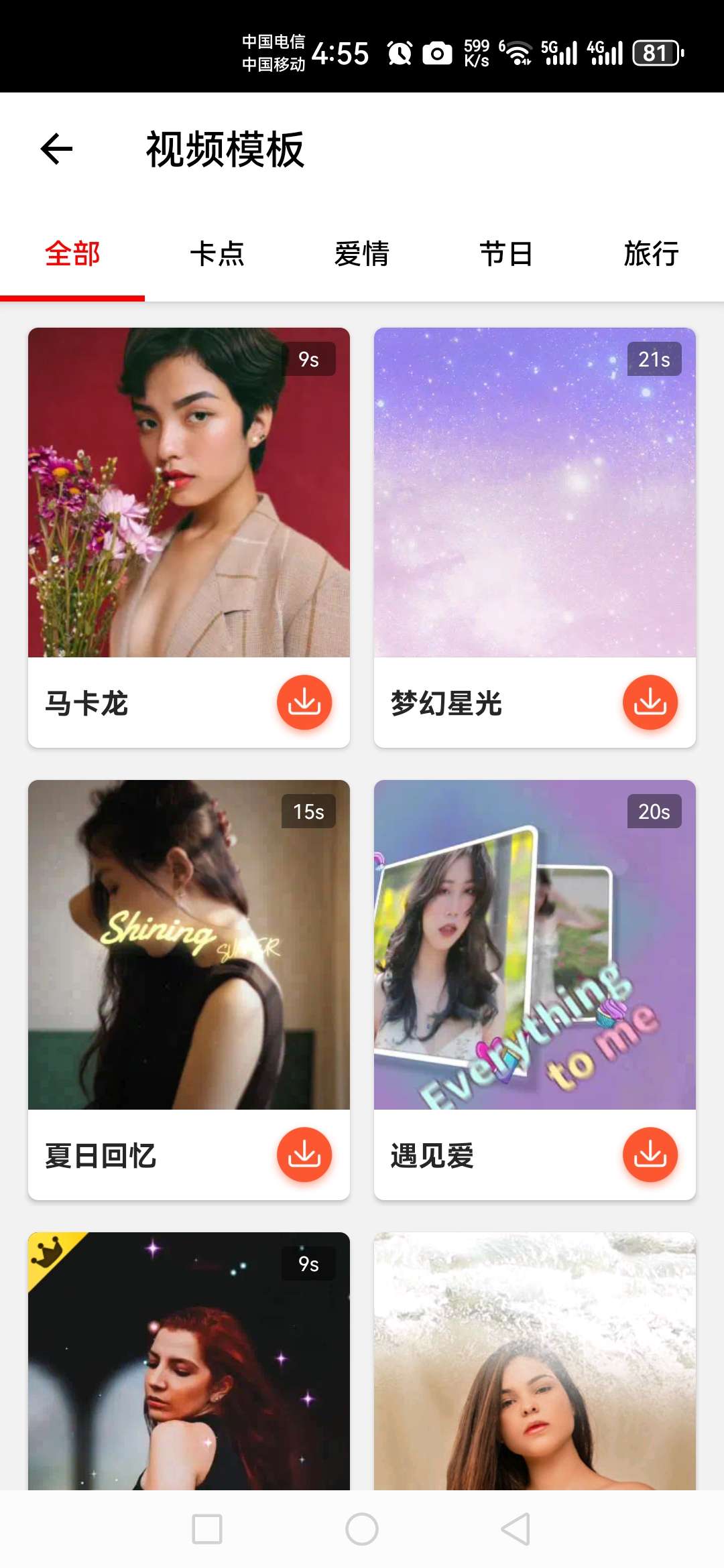724x1568 pixels.
Task: Download the 梦幻星光 template
Action: pyautogui.click(x=650, y=702)
